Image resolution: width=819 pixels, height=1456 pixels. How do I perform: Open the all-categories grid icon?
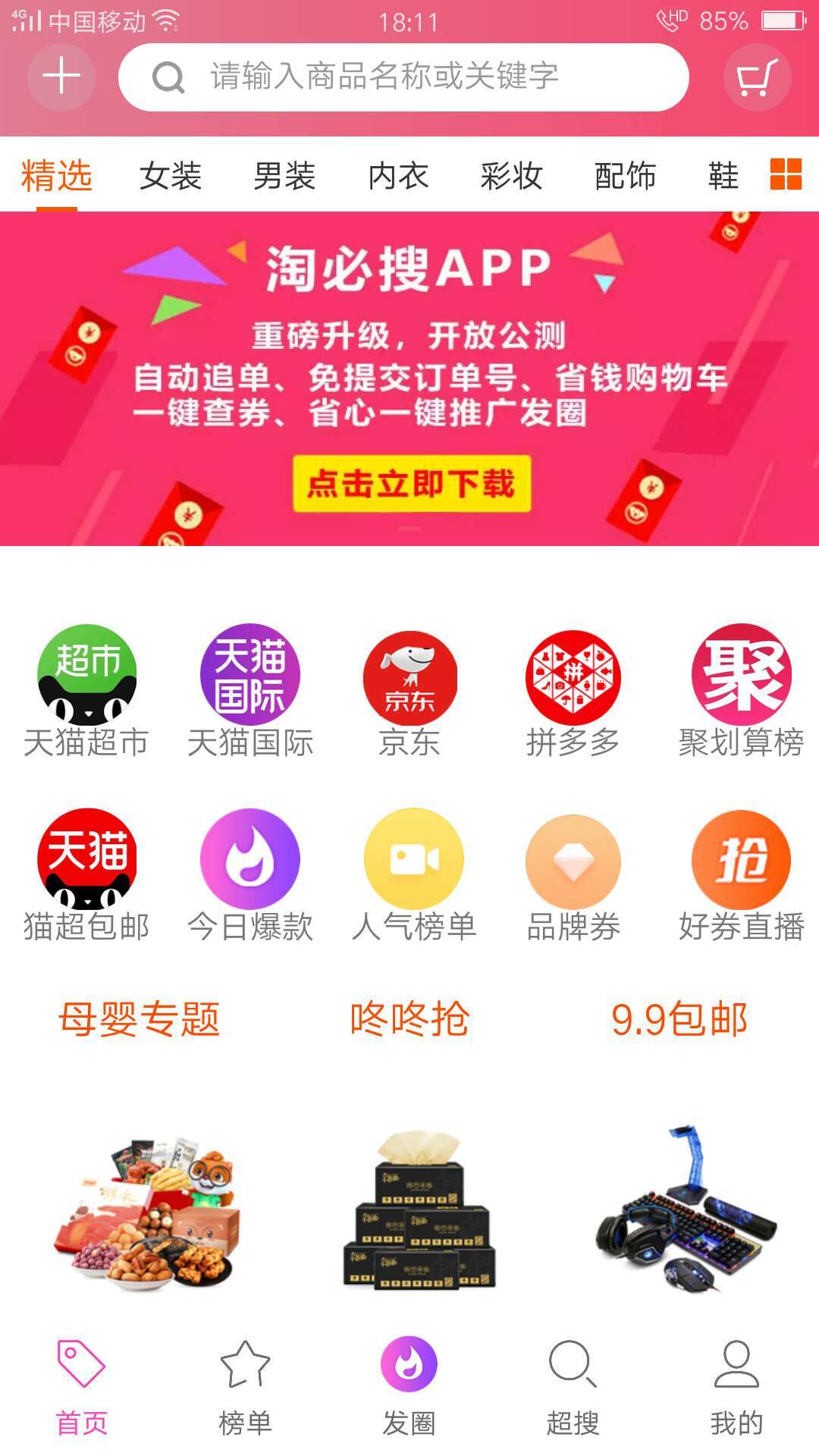[786, 174]
